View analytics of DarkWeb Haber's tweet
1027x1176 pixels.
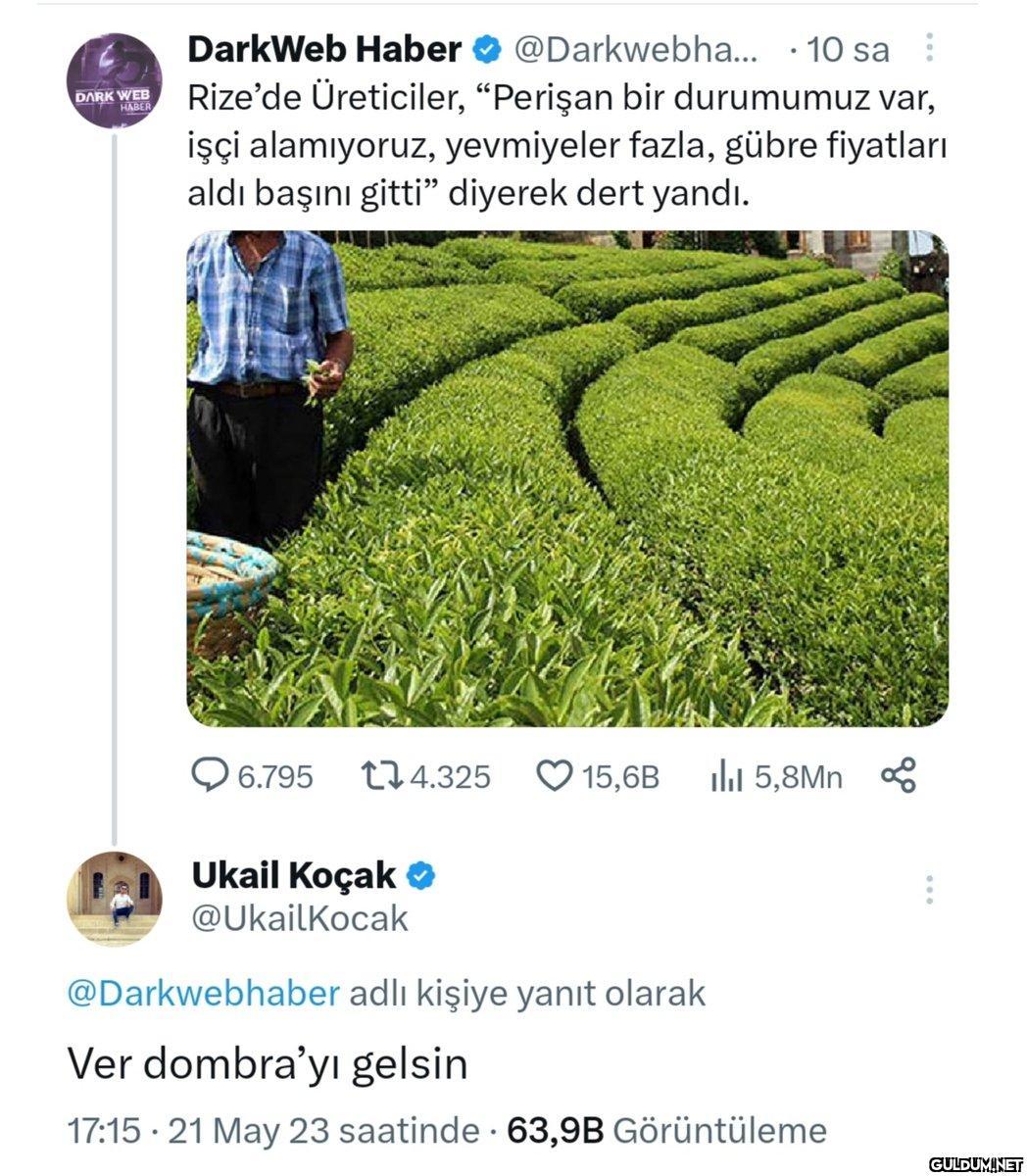pos(725,776)
